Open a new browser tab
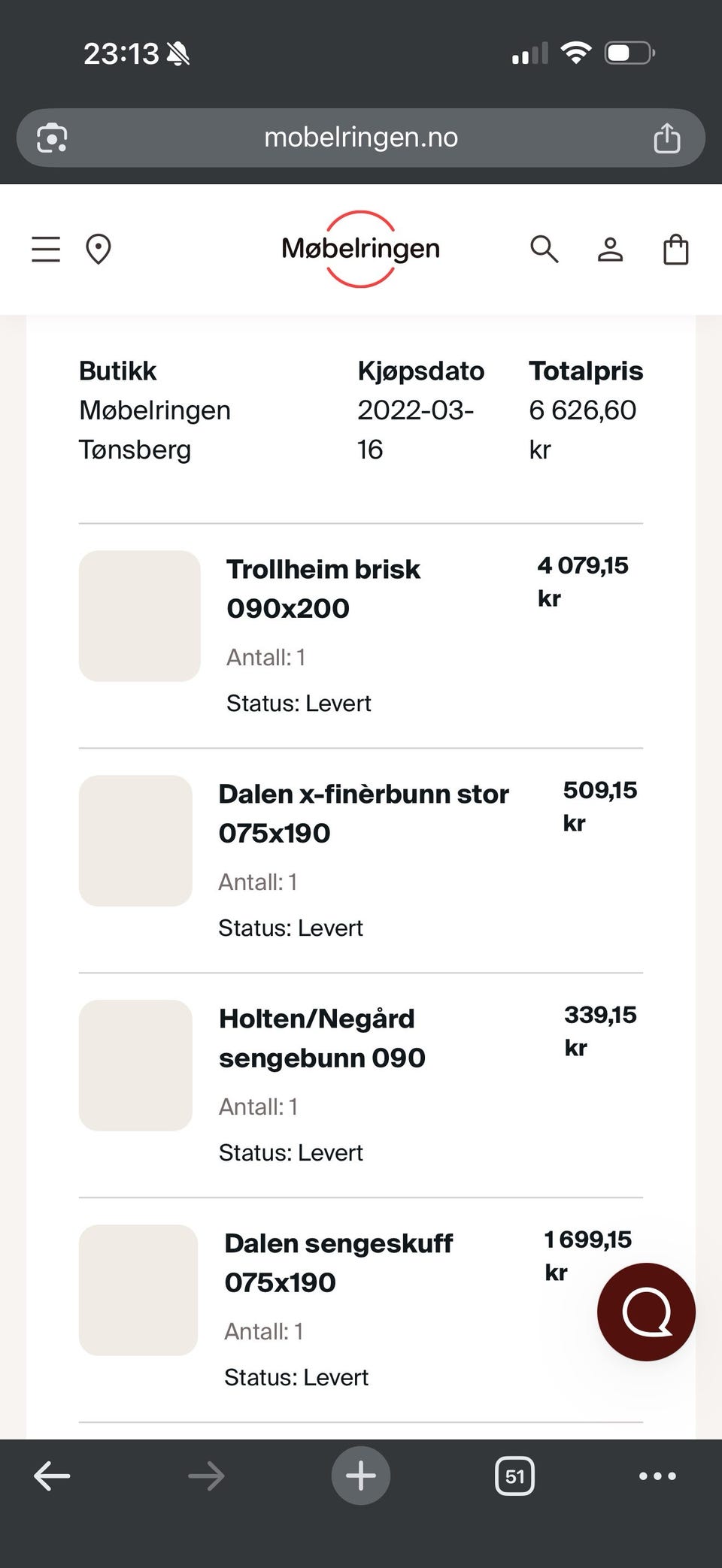The height and width of the screenshot is (1568, 722). pos(360,1476)
